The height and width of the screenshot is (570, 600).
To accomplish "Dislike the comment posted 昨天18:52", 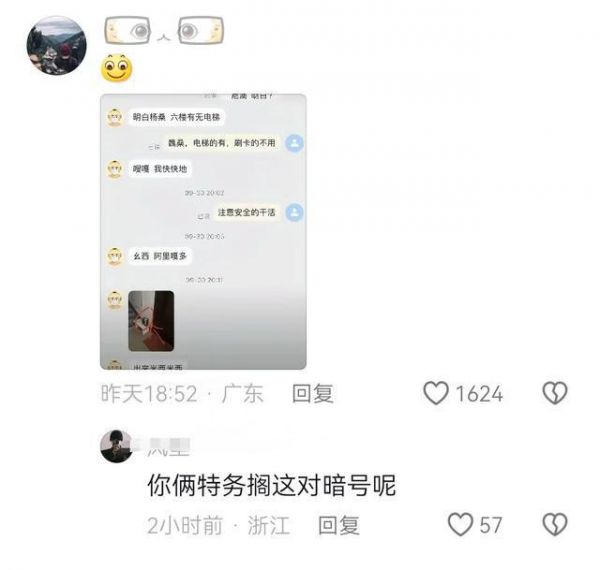I will tap(554, 394).
